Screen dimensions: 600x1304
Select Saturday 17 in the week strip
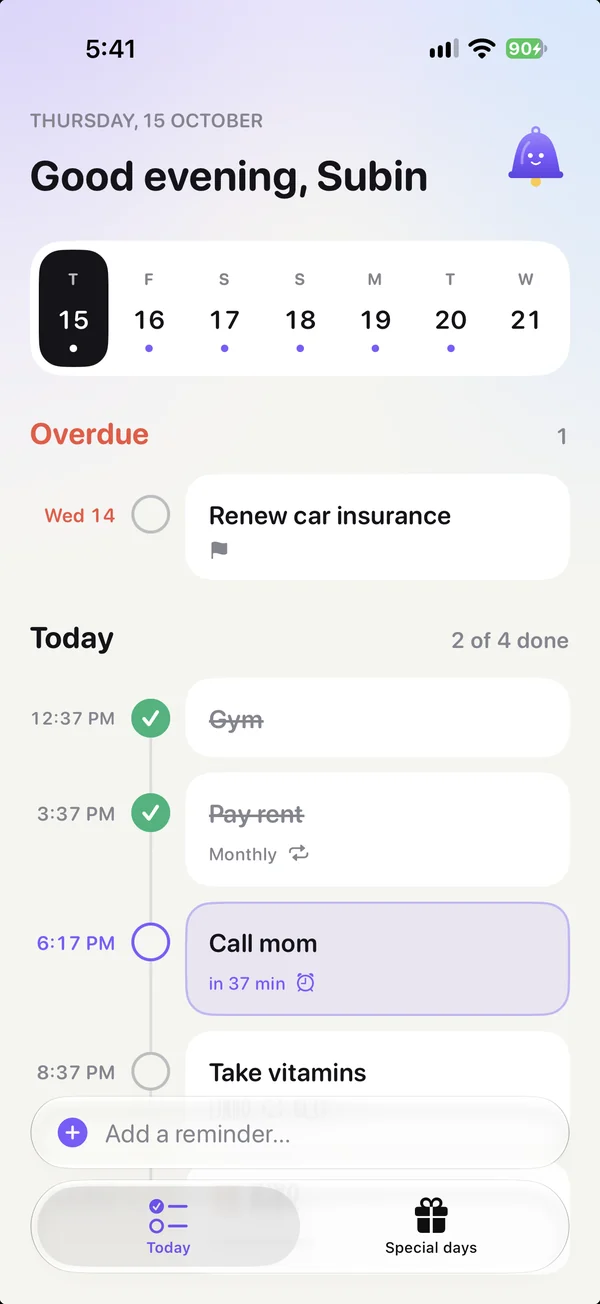[x=224, y=309]
